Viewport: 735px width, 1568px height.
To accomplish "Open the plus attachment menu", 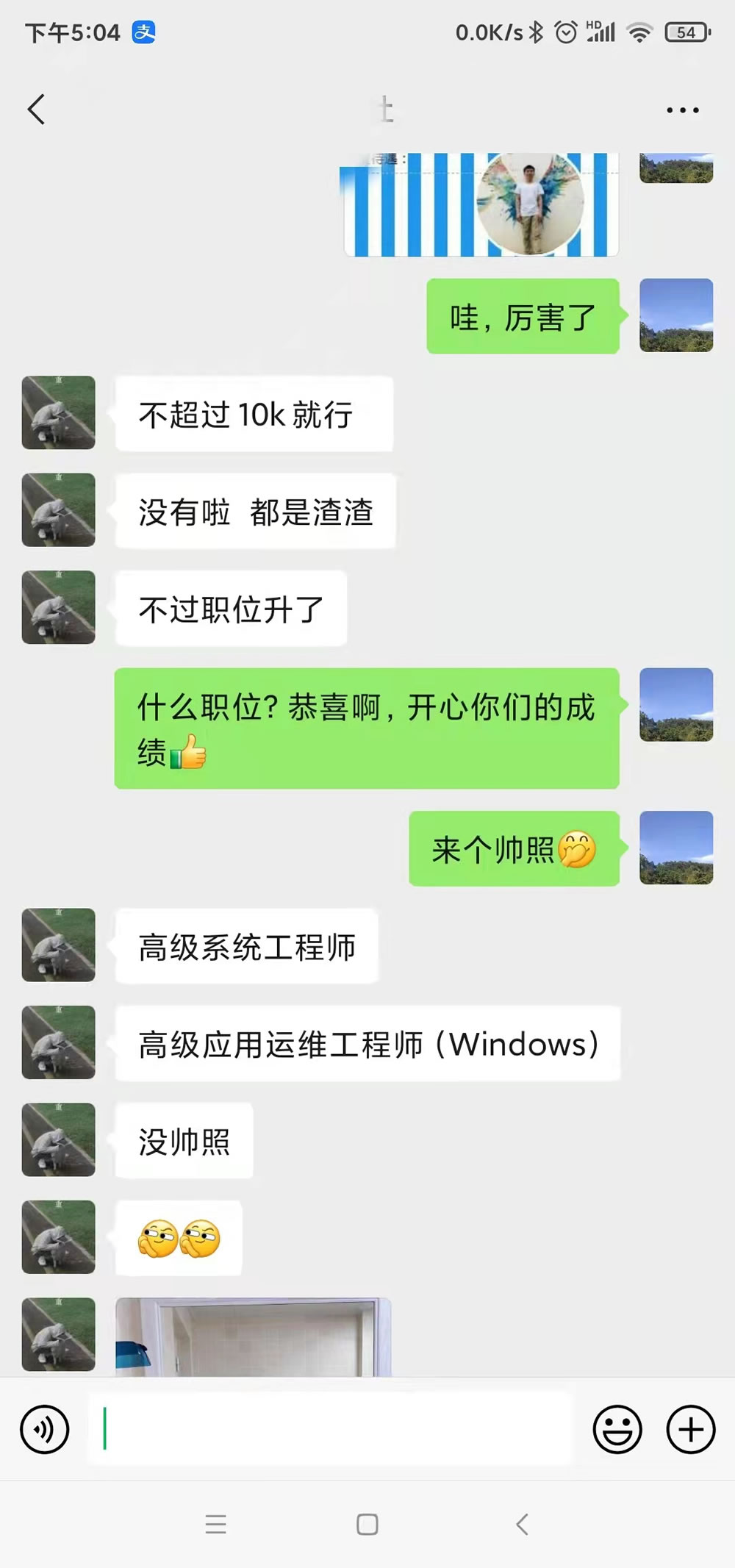I will coord(690,1429).
